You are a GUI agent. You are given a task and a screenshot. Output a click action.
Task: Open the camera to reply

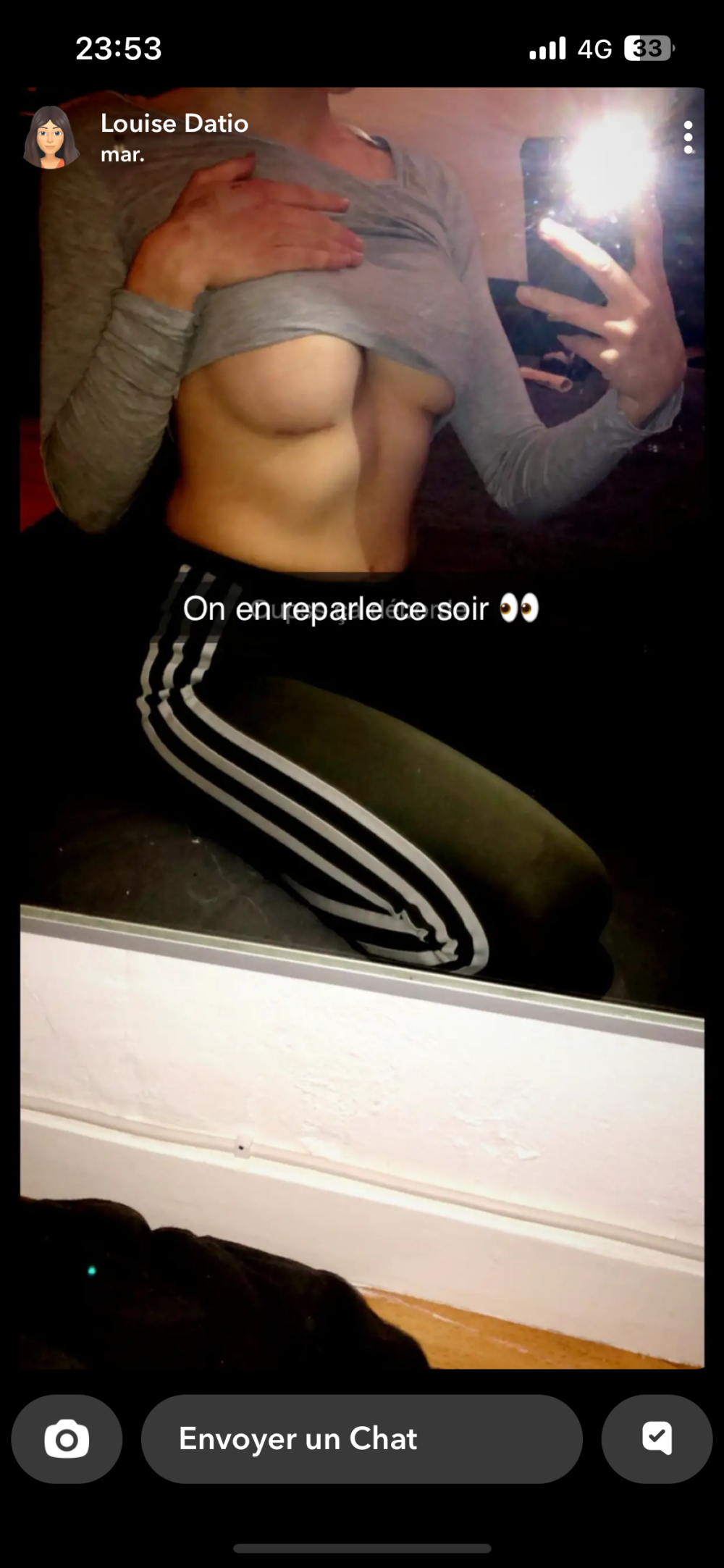(67, 1438)
